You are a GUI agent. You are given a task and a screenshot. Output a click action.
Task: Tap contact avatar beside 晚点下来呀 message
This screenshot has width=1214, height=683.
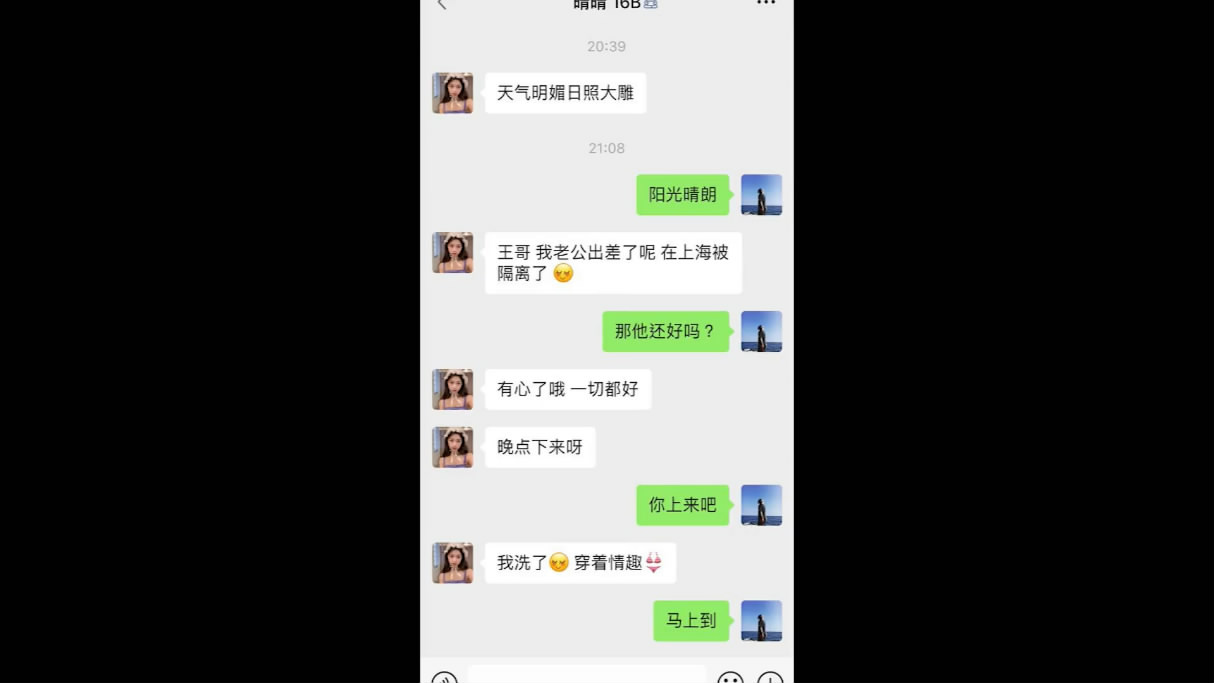(452, 447)
